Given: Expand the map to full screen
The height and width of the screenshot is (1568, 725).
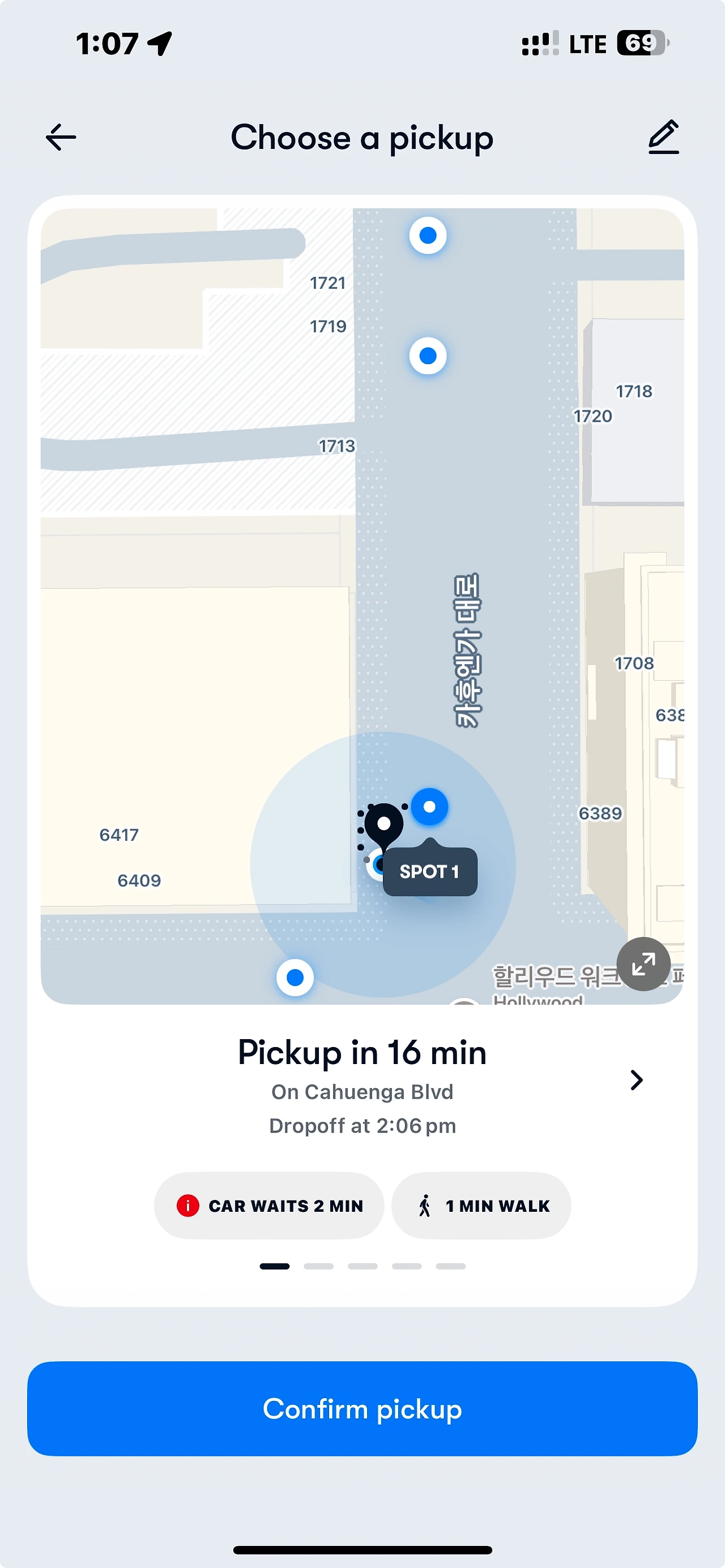Looking at the screenshot, I should tap(643, 964).
